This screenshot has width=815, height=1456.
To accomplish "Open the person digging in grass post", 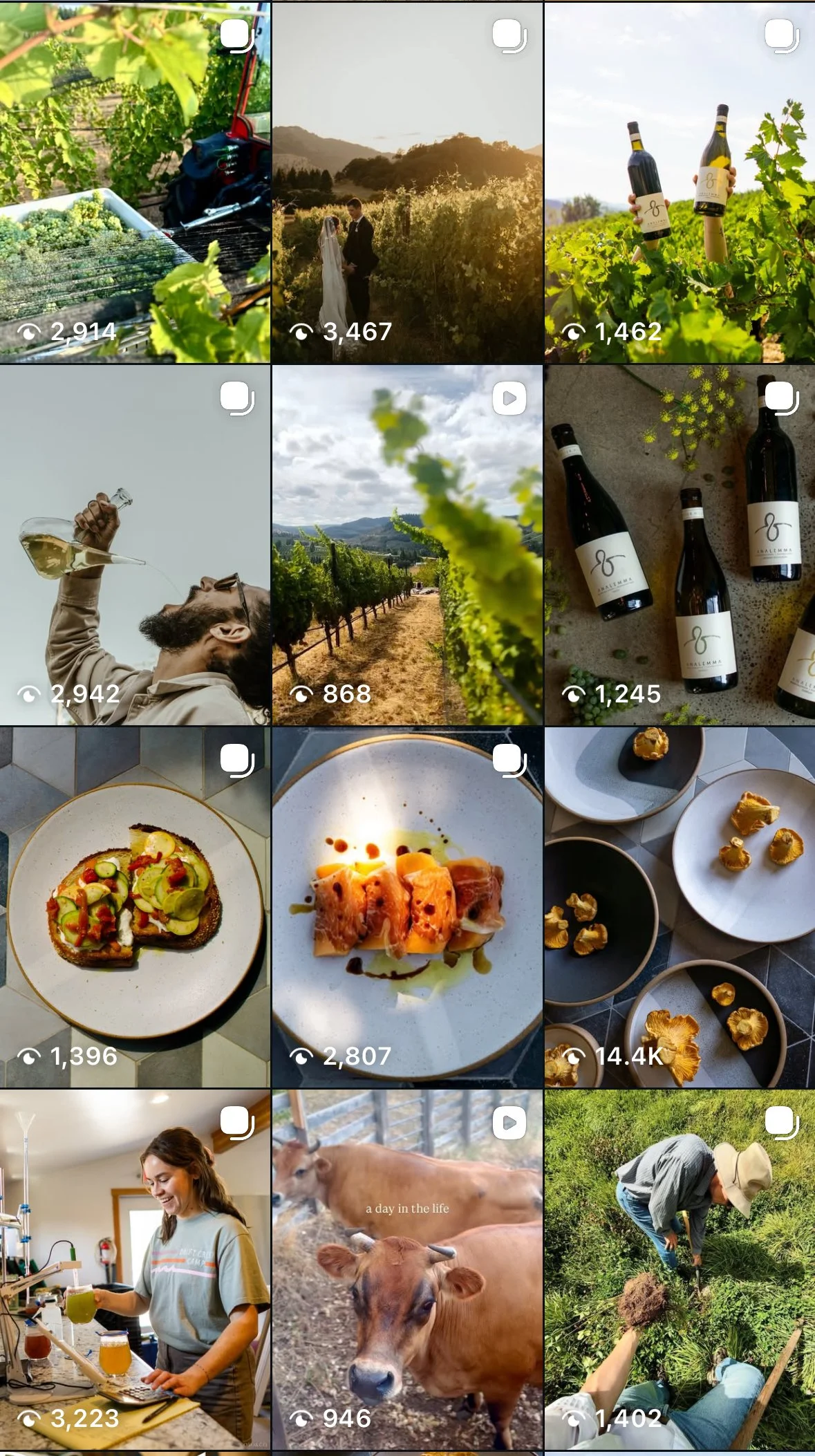I will pyautogui.click(x=680, y=1269).
